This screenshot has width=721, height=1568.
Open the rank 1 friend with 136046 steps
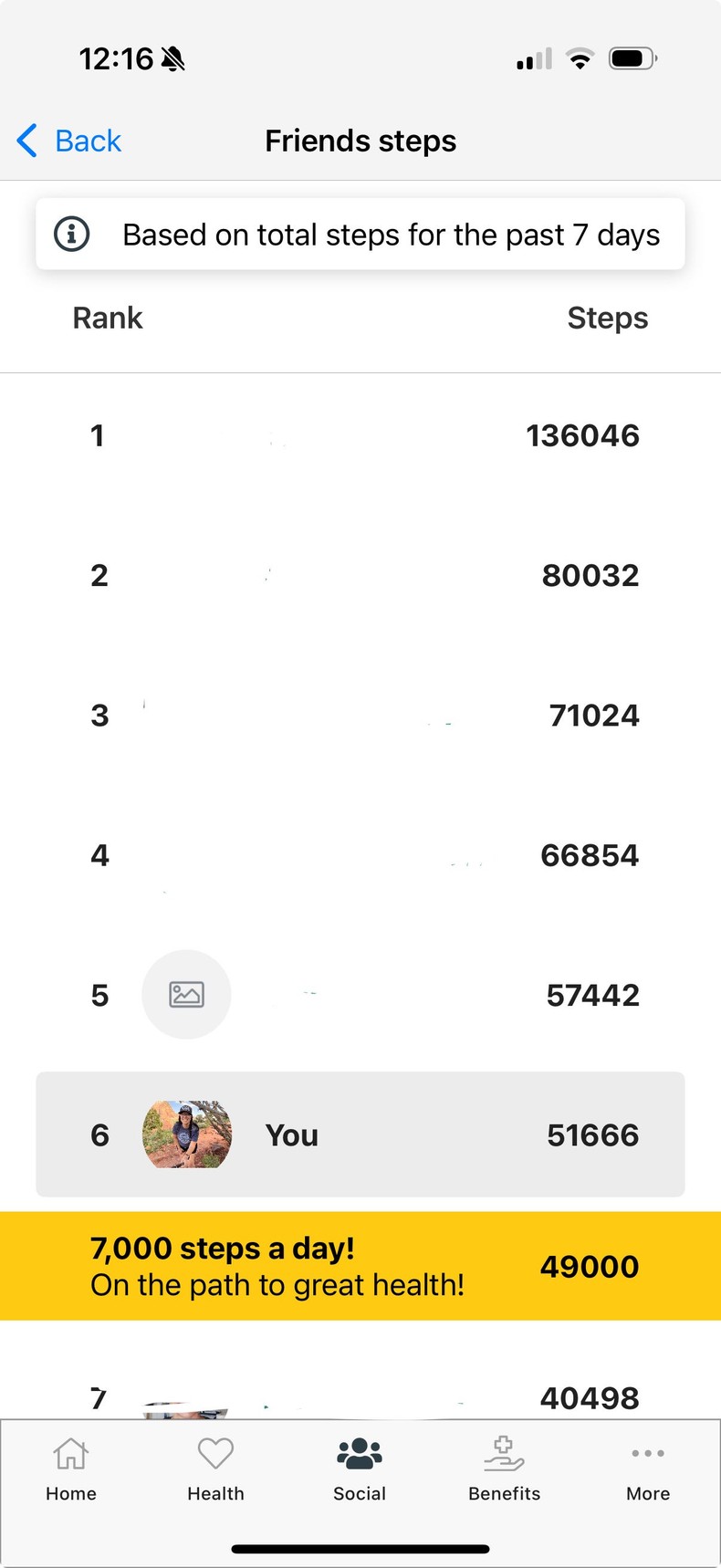[x=360, y=436]
